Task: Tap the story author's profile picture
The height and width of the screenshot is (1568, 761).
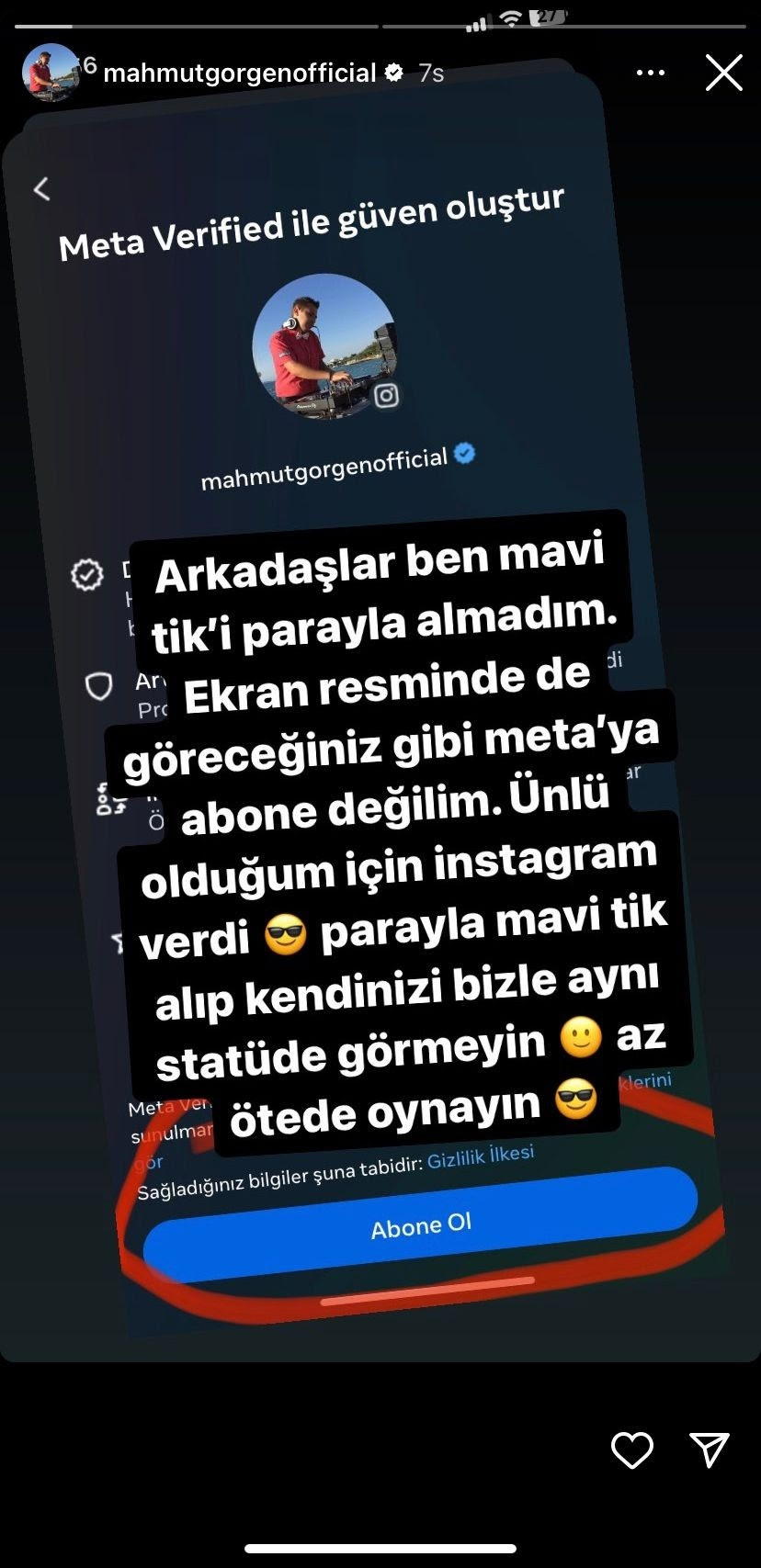Action: tap(51, 73)
